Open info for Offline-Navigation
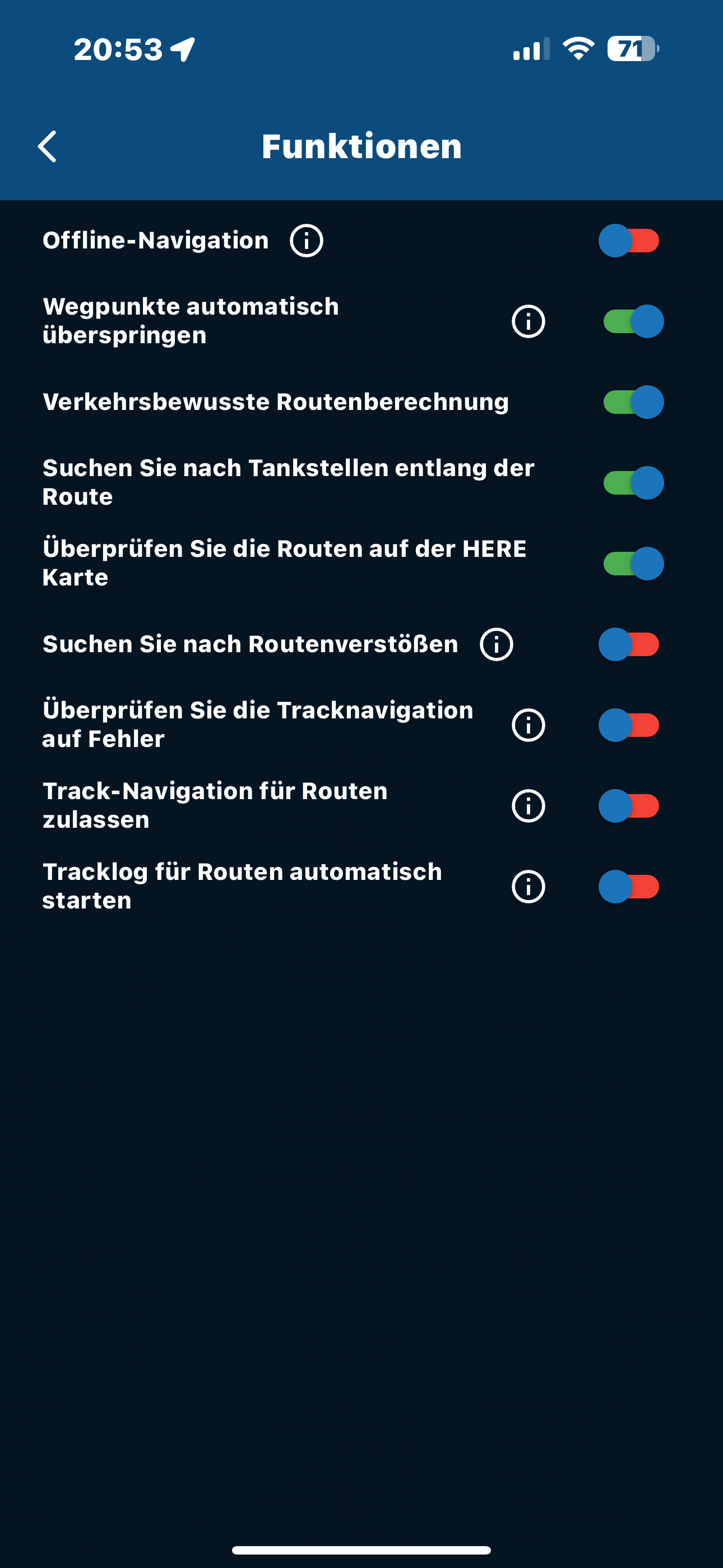The height and width of the screenshot is (1568, 723). click(306, 241)
